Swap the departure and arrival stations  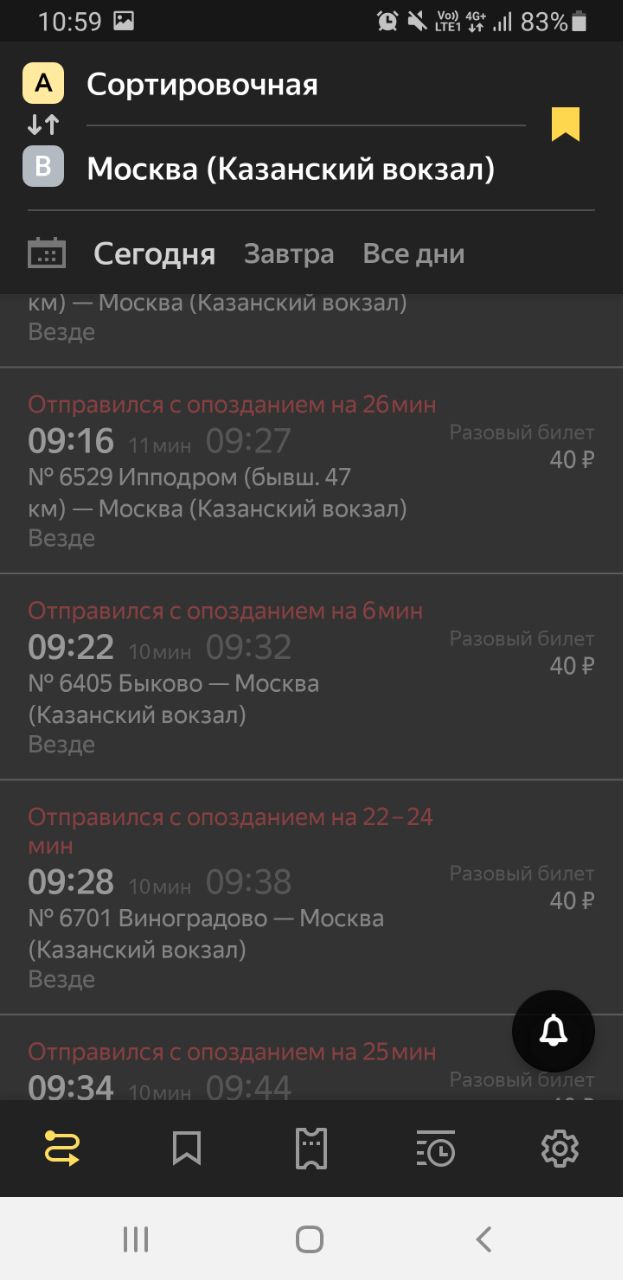click(x=43, y=125)
